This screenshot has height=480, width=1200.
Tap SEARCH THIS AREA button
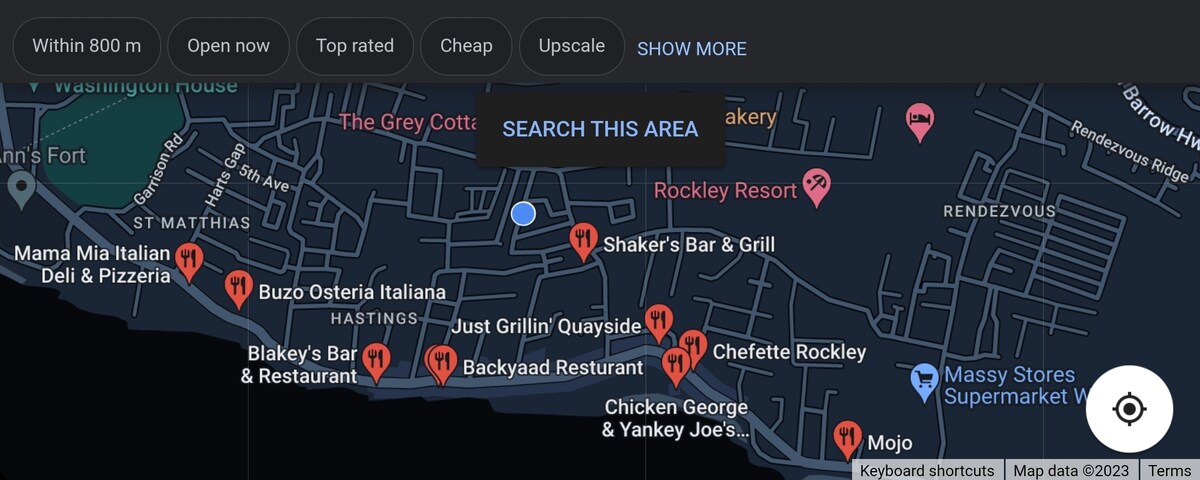(600, 129)
